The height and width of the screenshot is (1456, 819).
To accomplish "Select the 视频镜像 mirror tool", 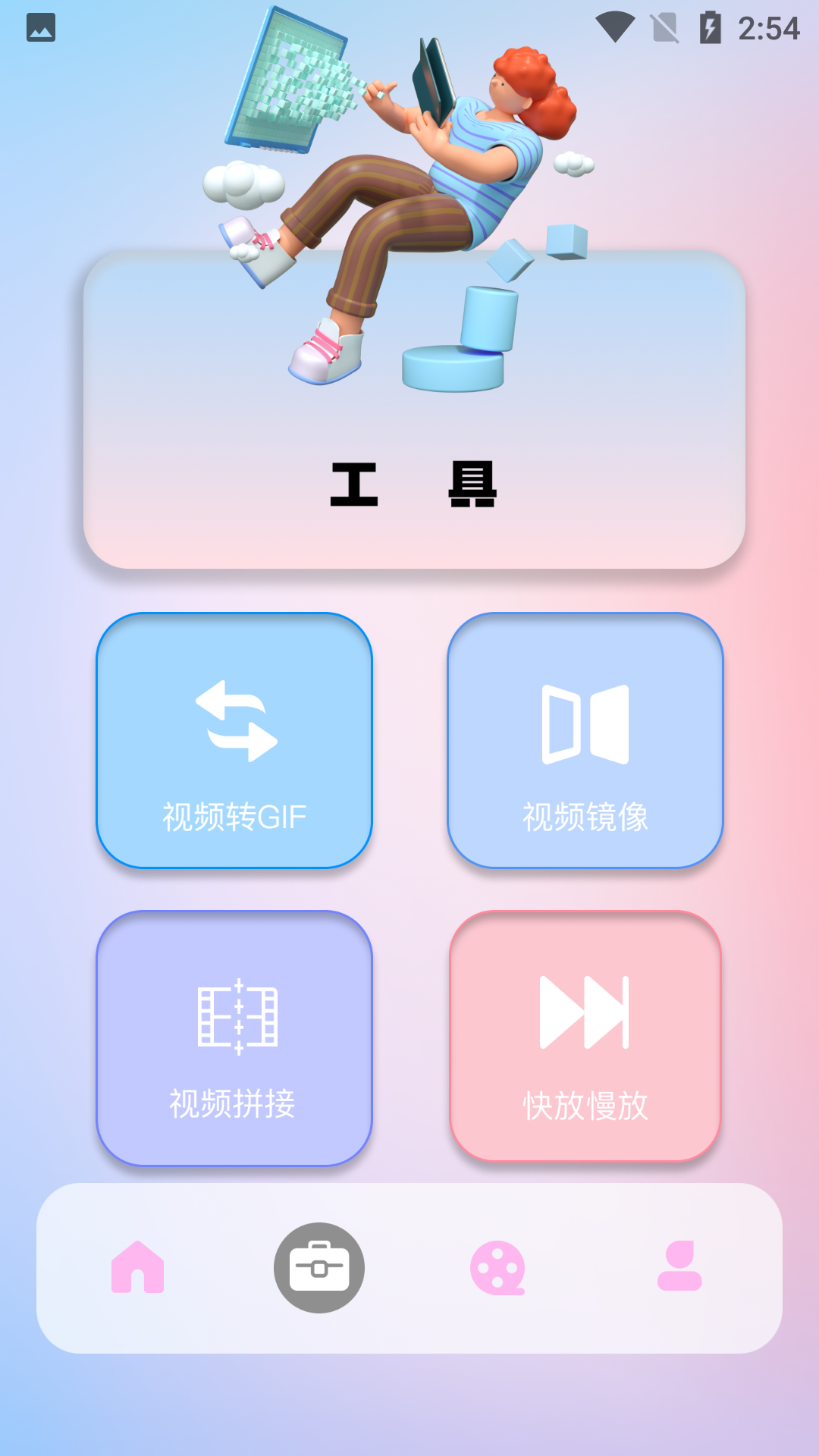I will tap(585, 739).
